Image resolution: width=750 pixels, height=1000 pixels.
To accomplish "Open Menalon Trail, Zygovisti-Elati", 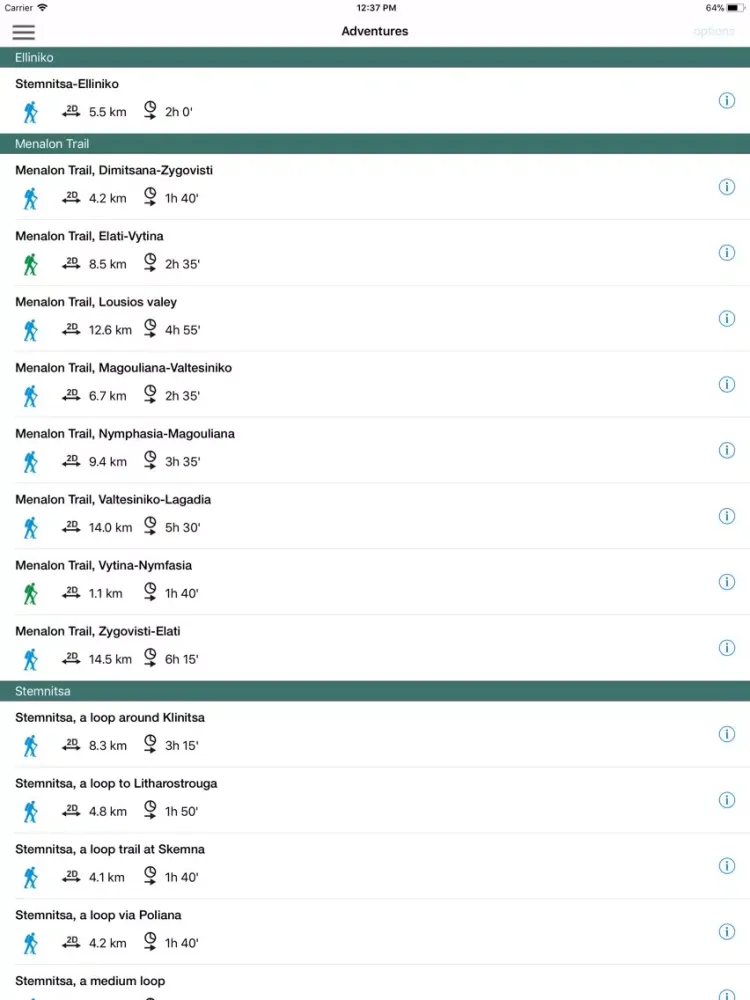I will click(300, 648).
